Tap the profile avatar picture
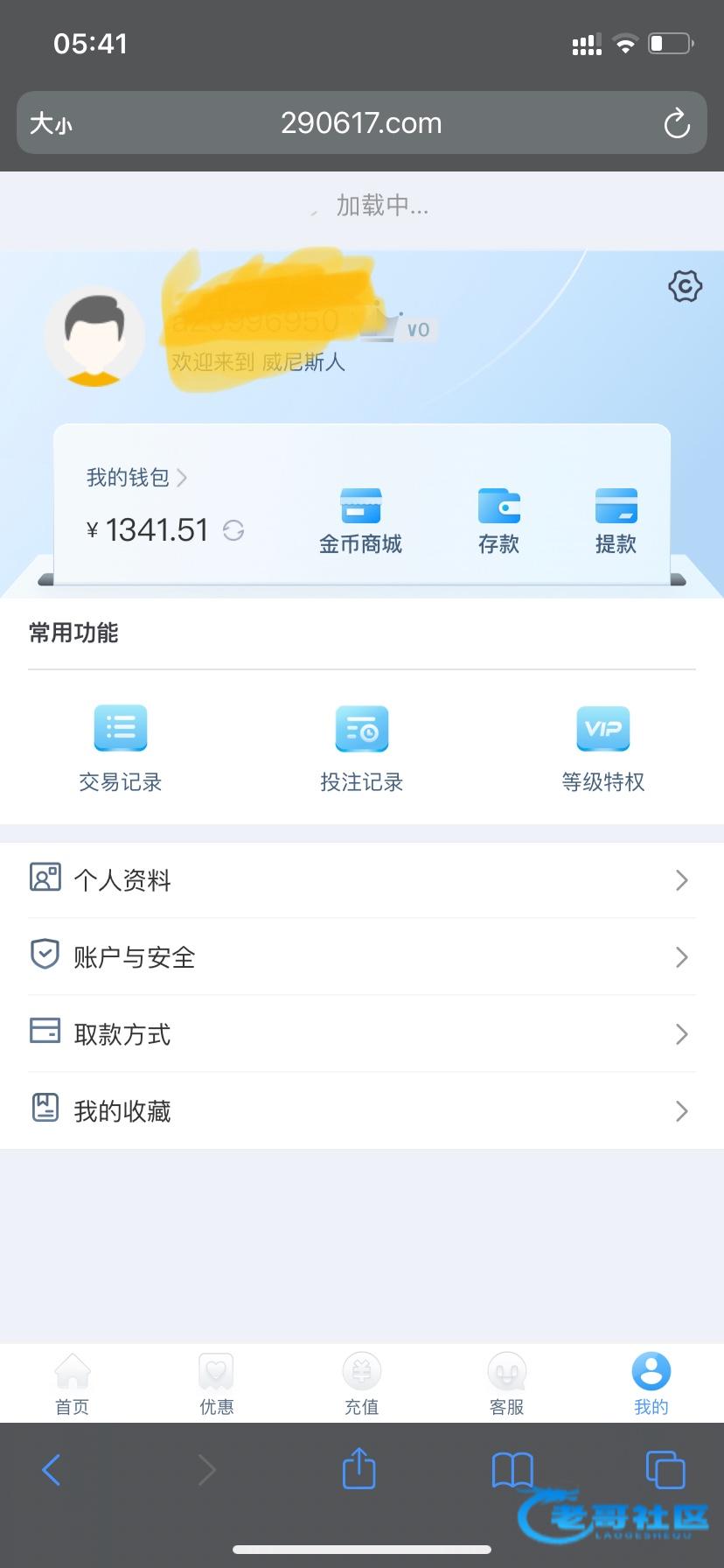Screen dimensions: 724x1568 click(94, 336)
